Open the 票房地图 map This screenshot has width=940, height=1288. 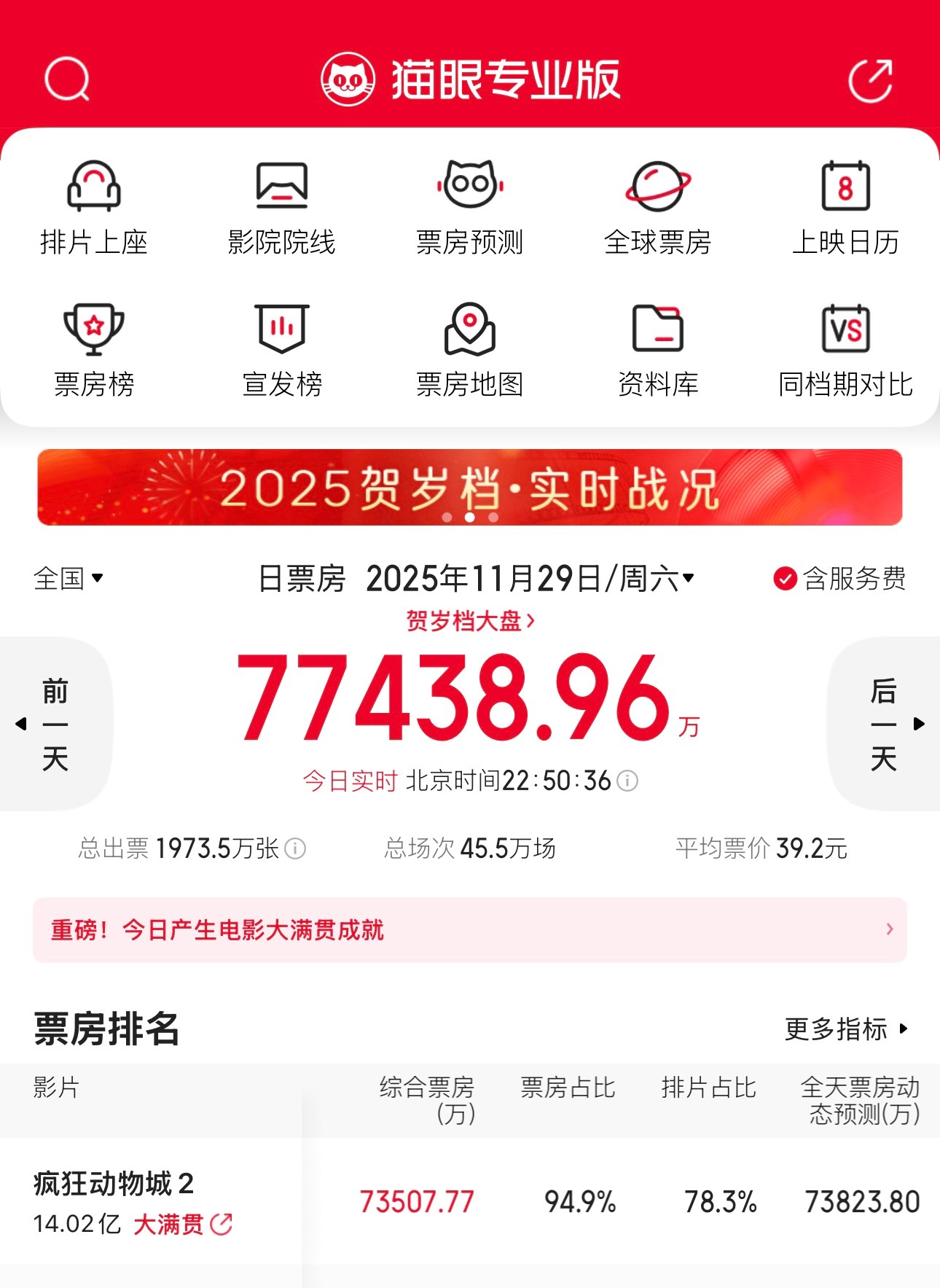coord(470,350)
